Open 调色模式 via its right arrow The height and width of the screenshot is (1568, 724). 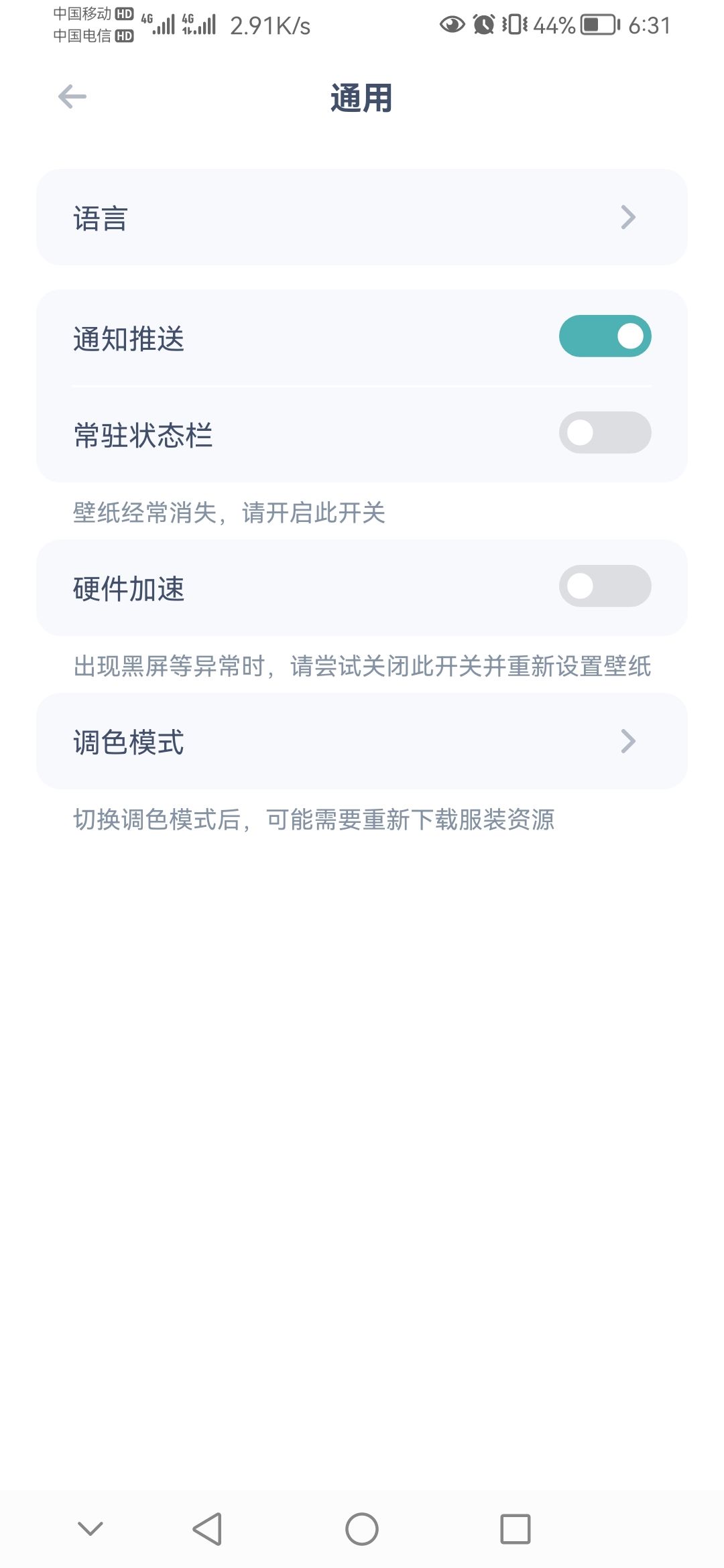627,740
